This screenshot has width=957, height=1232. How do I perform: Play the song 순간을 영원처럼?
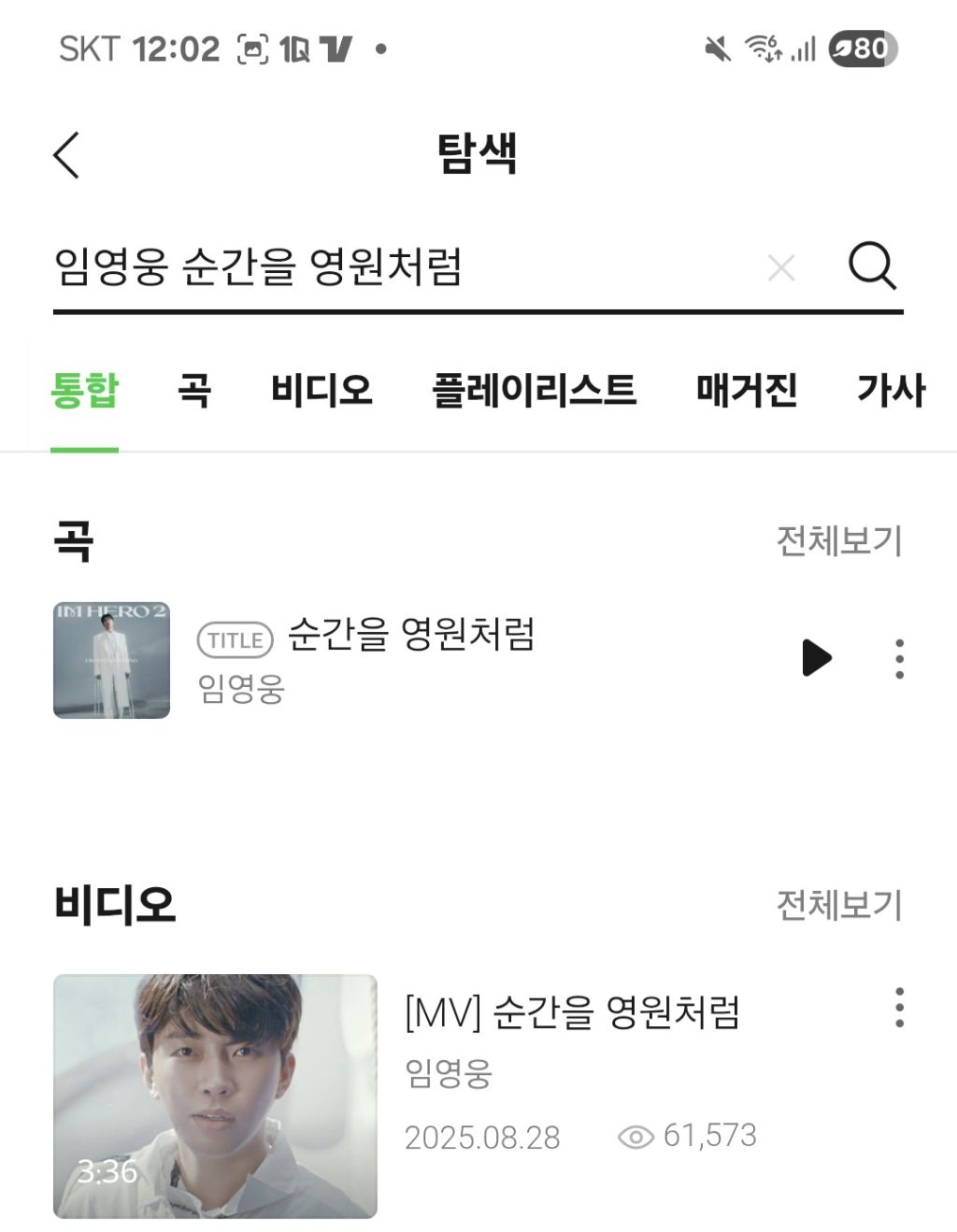point(817,658)
